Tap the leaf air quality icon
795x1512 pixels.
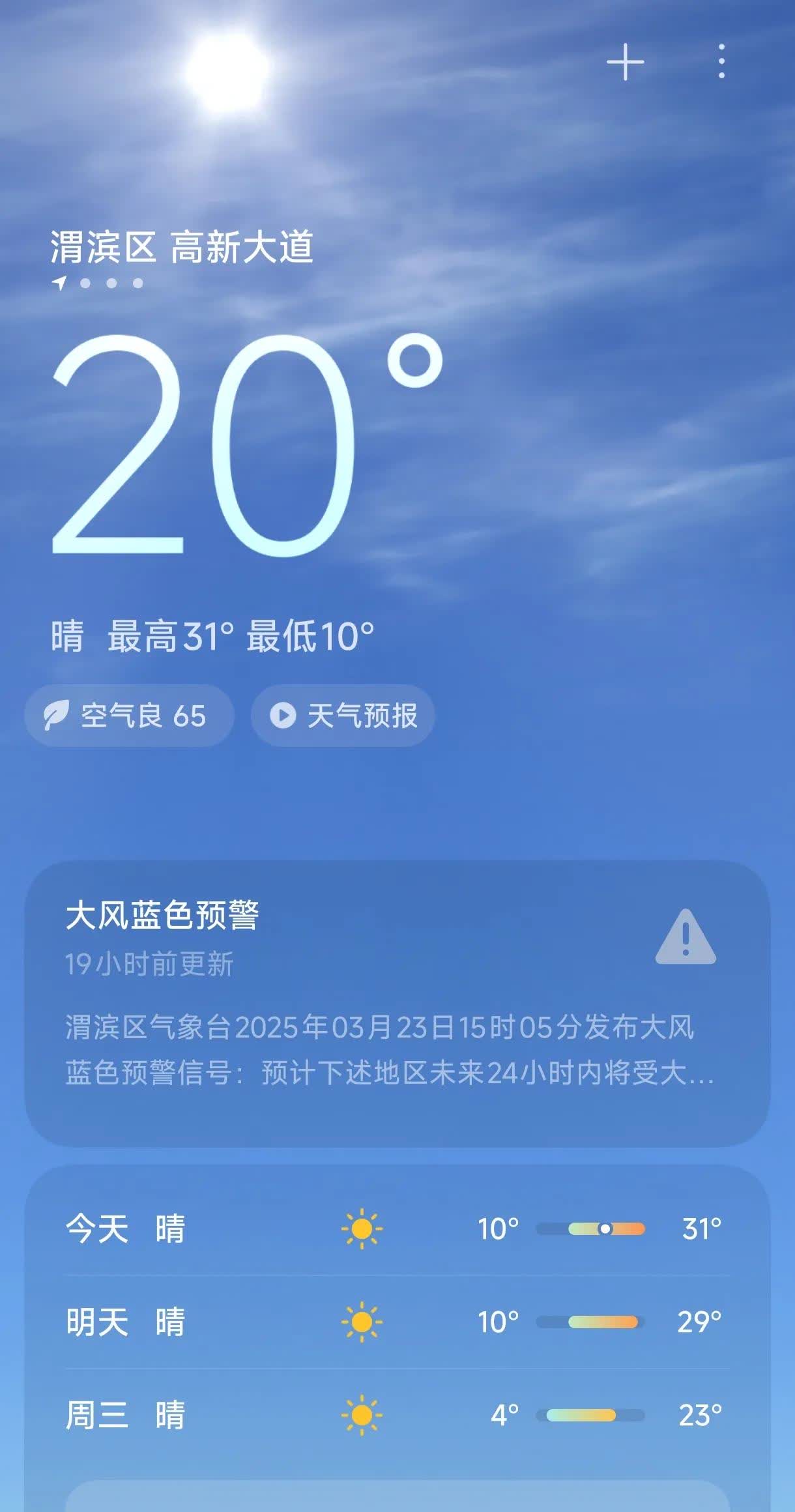click(59, 715)
